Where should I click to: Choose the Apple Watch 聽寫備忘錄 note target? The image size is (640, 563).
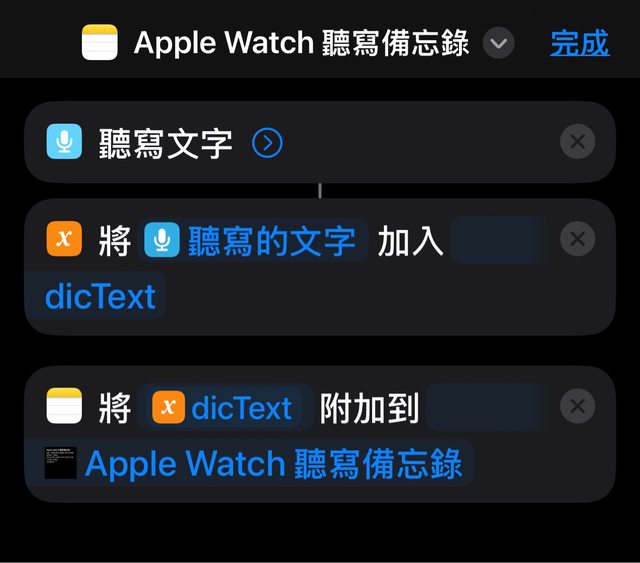pyautogui.click(x=258, y=464)
